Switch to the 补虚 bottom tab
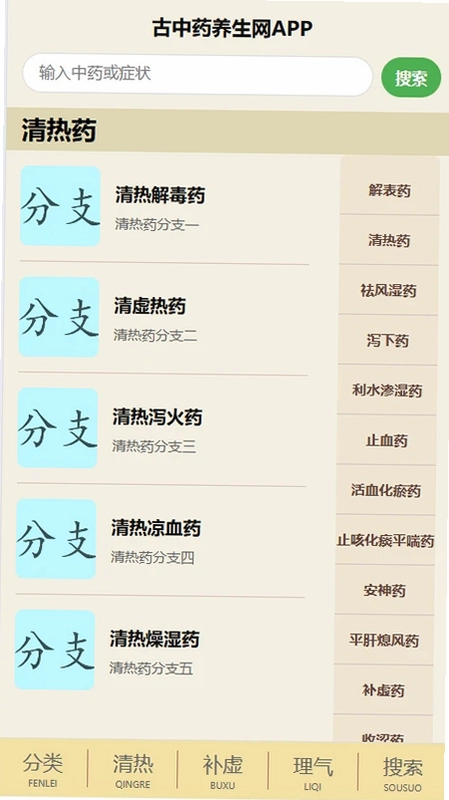The image size is (449, 800). tap(222, 771)
